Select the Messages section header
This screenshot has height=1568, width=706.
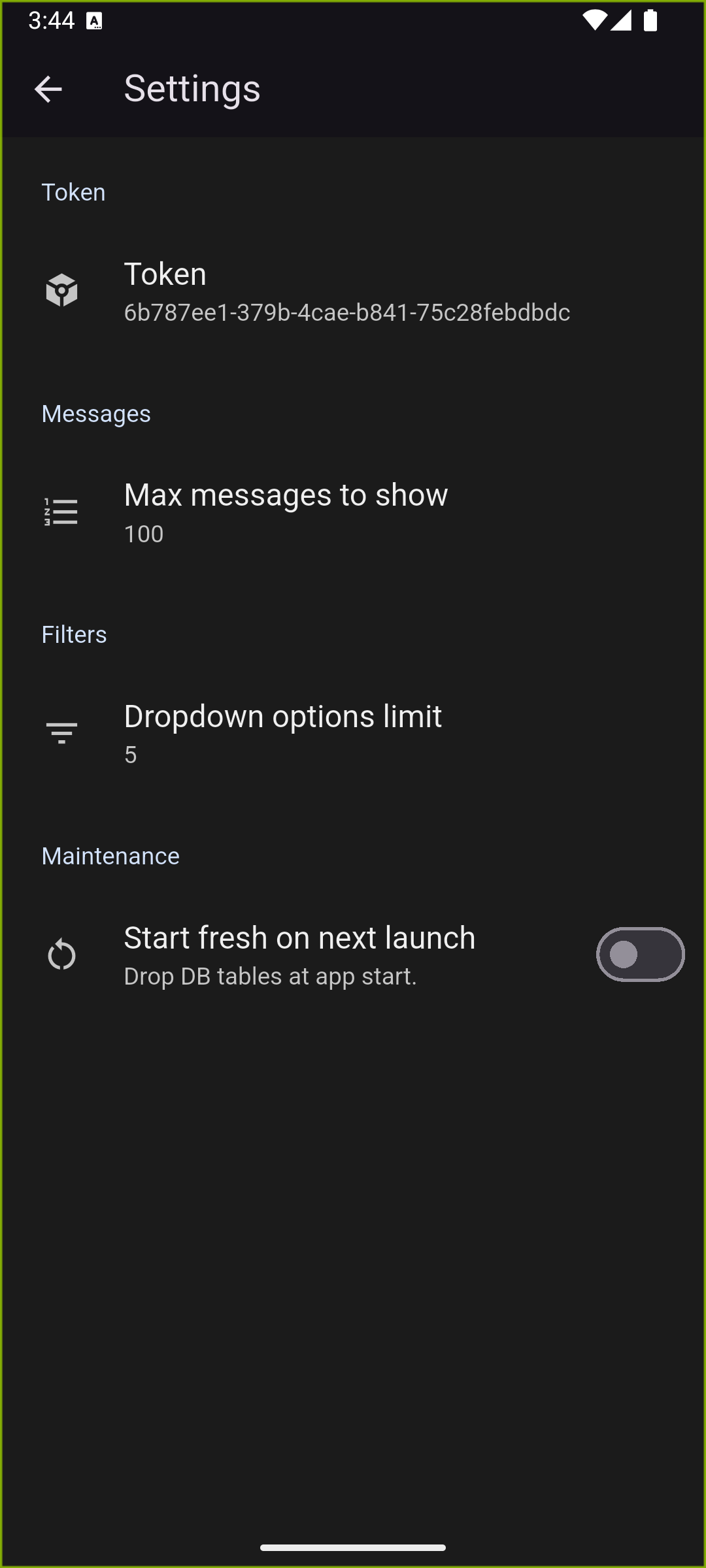pos(95,413)
